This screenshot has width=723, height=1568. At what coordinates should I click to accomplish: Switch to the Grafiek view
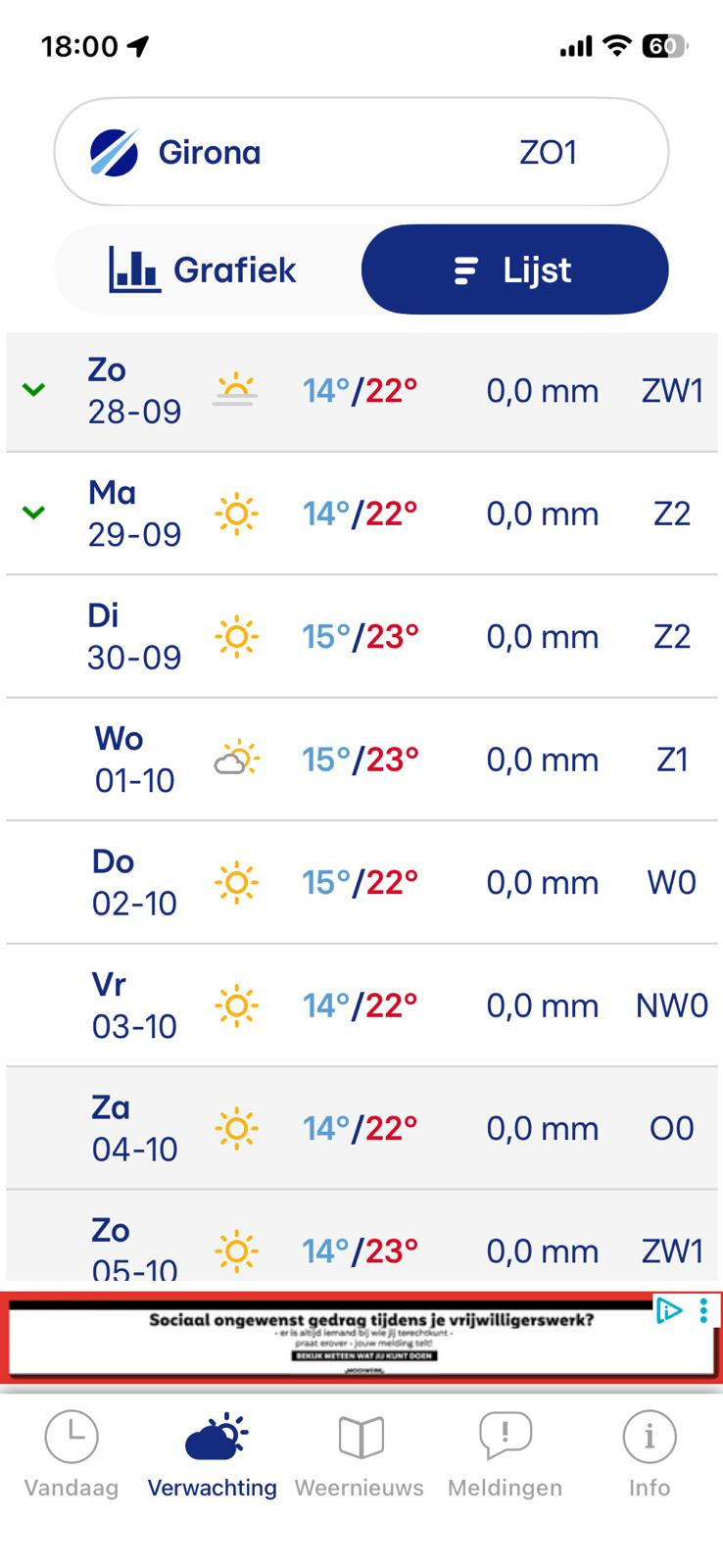pyautogui.click(x=204, y=269)
